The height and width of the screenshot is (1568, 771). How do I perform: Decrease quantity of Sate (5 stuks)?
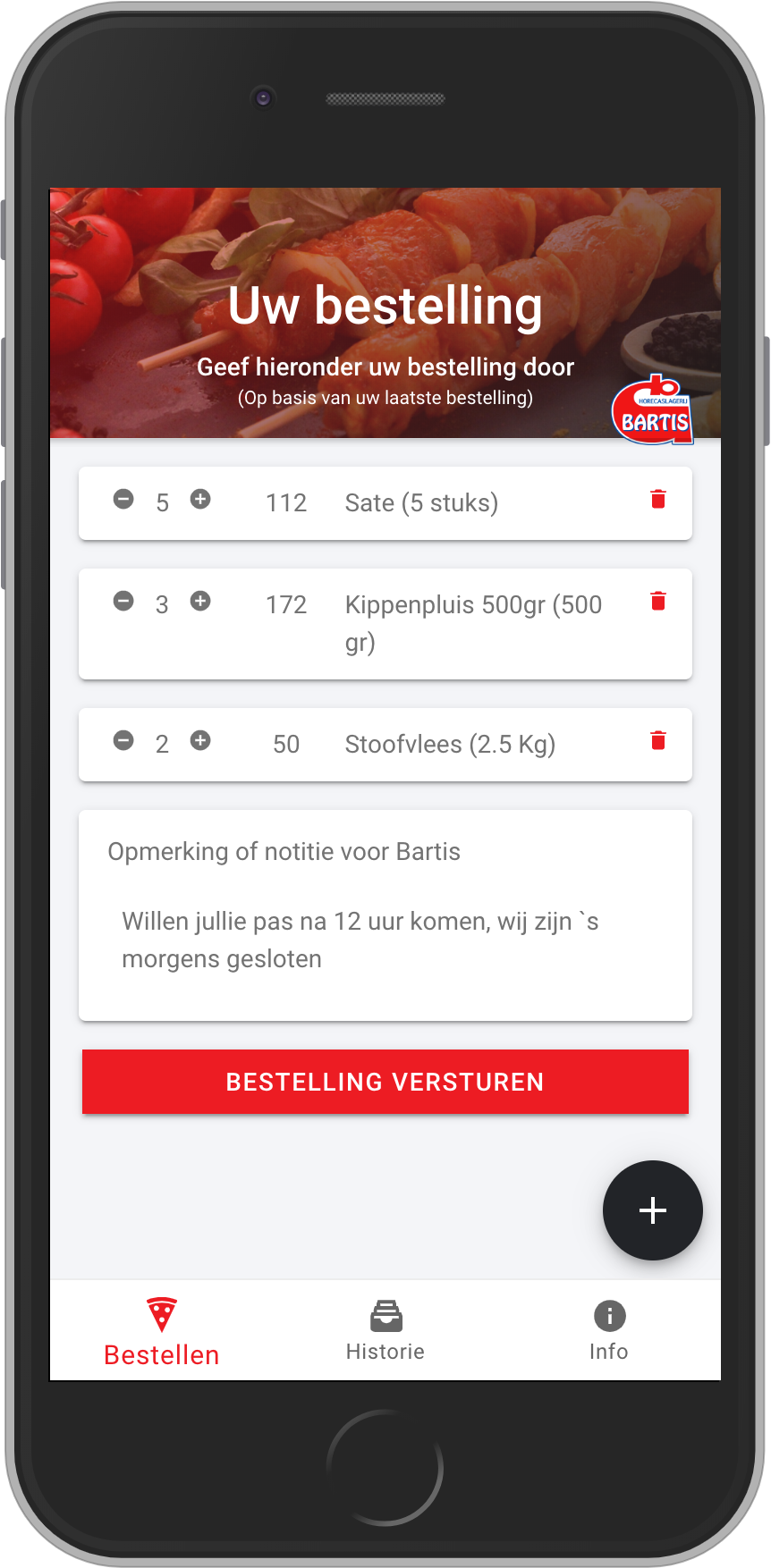tap(123, 500)
